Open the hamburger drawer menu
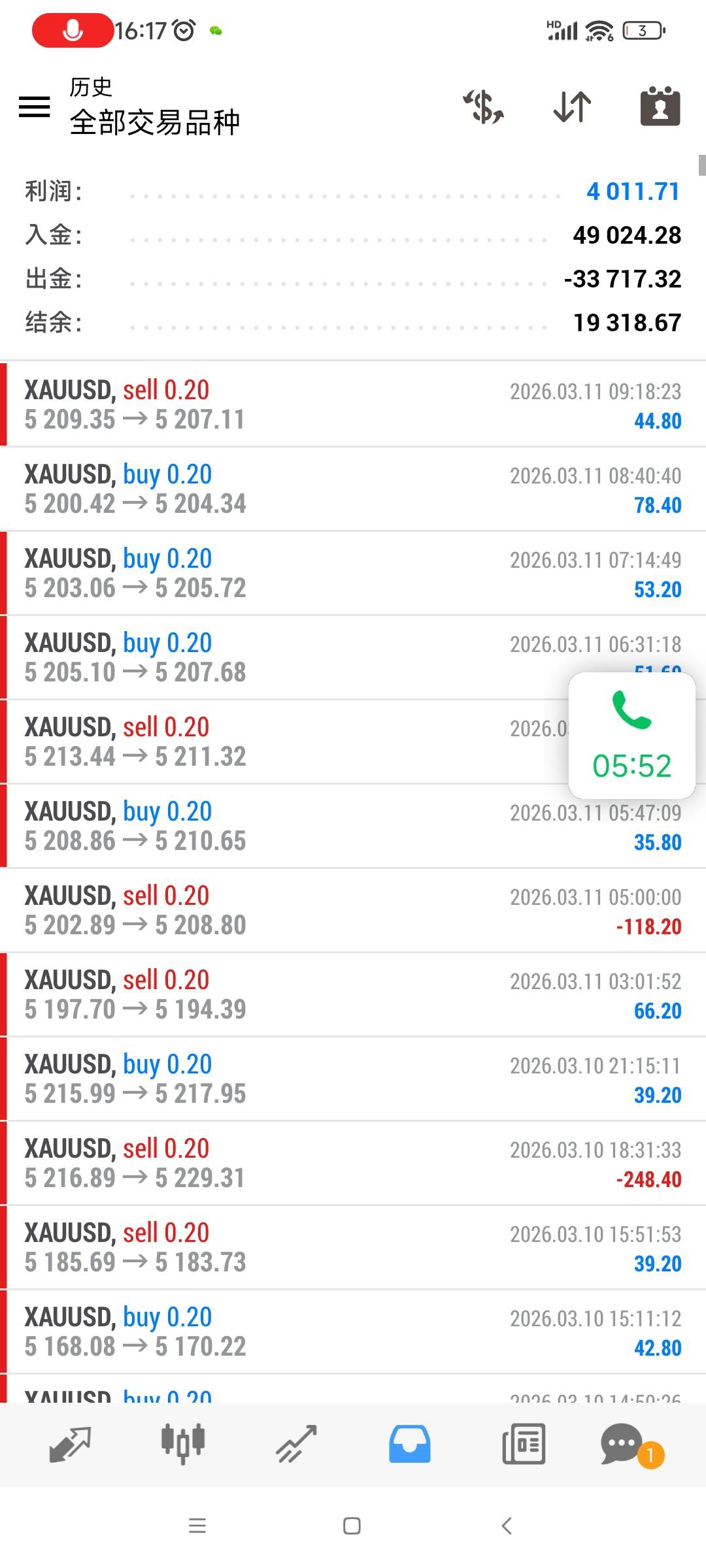706x1568 pixels. pos(35,106)
